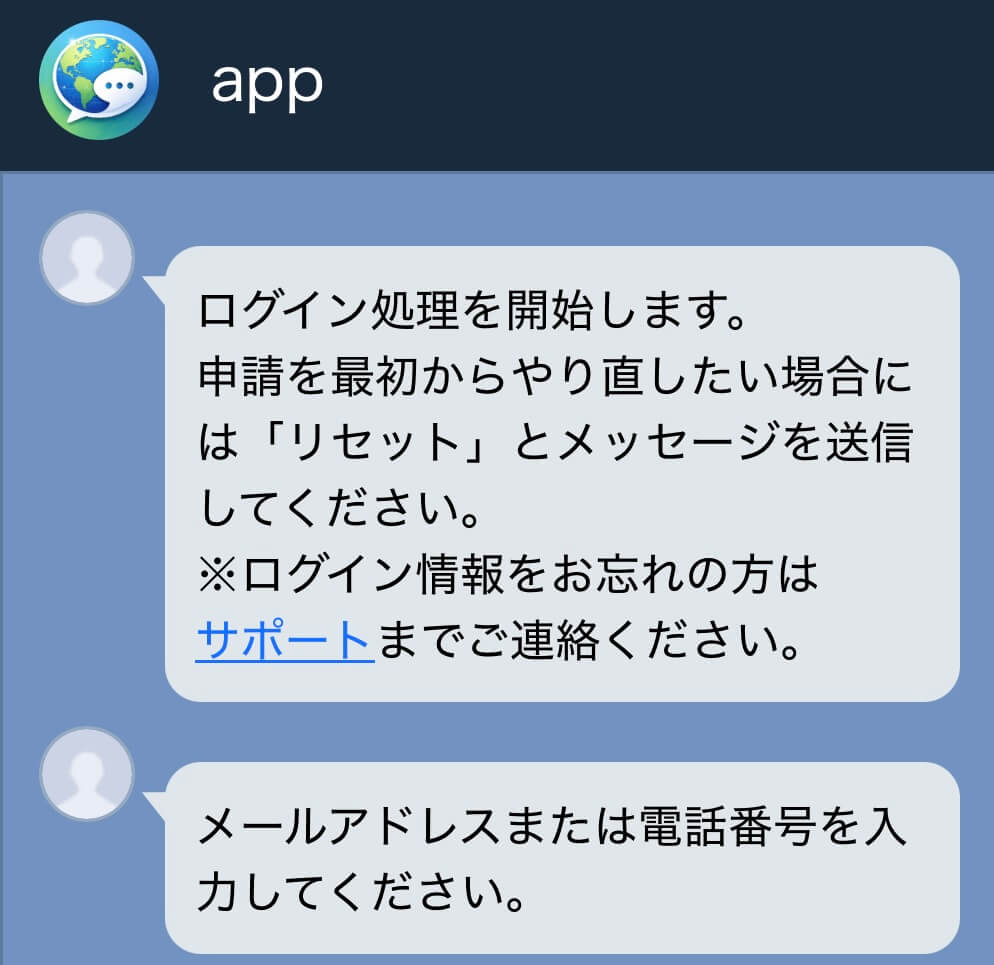
Task: Open the サポート link
Action: point(285,640)
